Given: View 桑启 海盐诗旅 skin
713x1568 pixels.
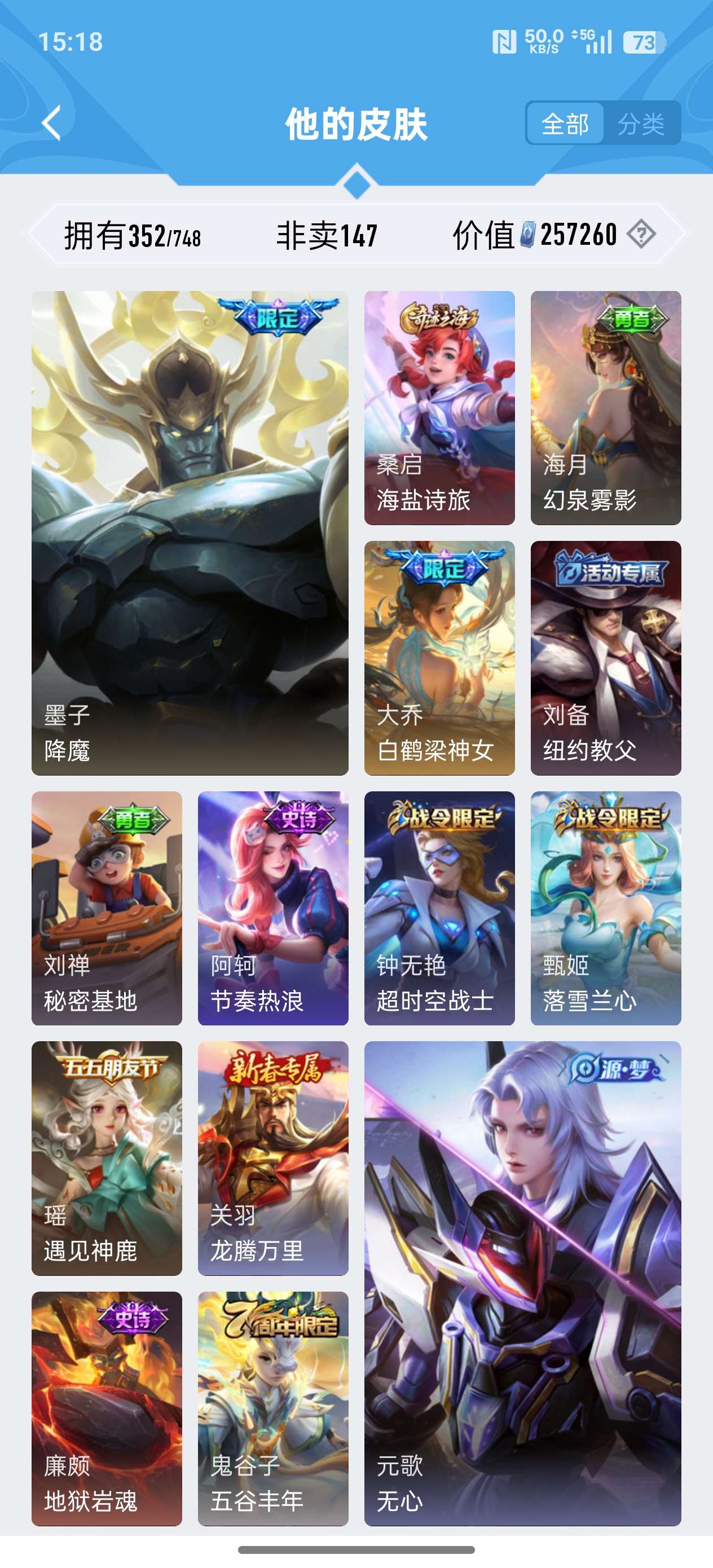Looking at the screenshot, I should click(439, 408).
